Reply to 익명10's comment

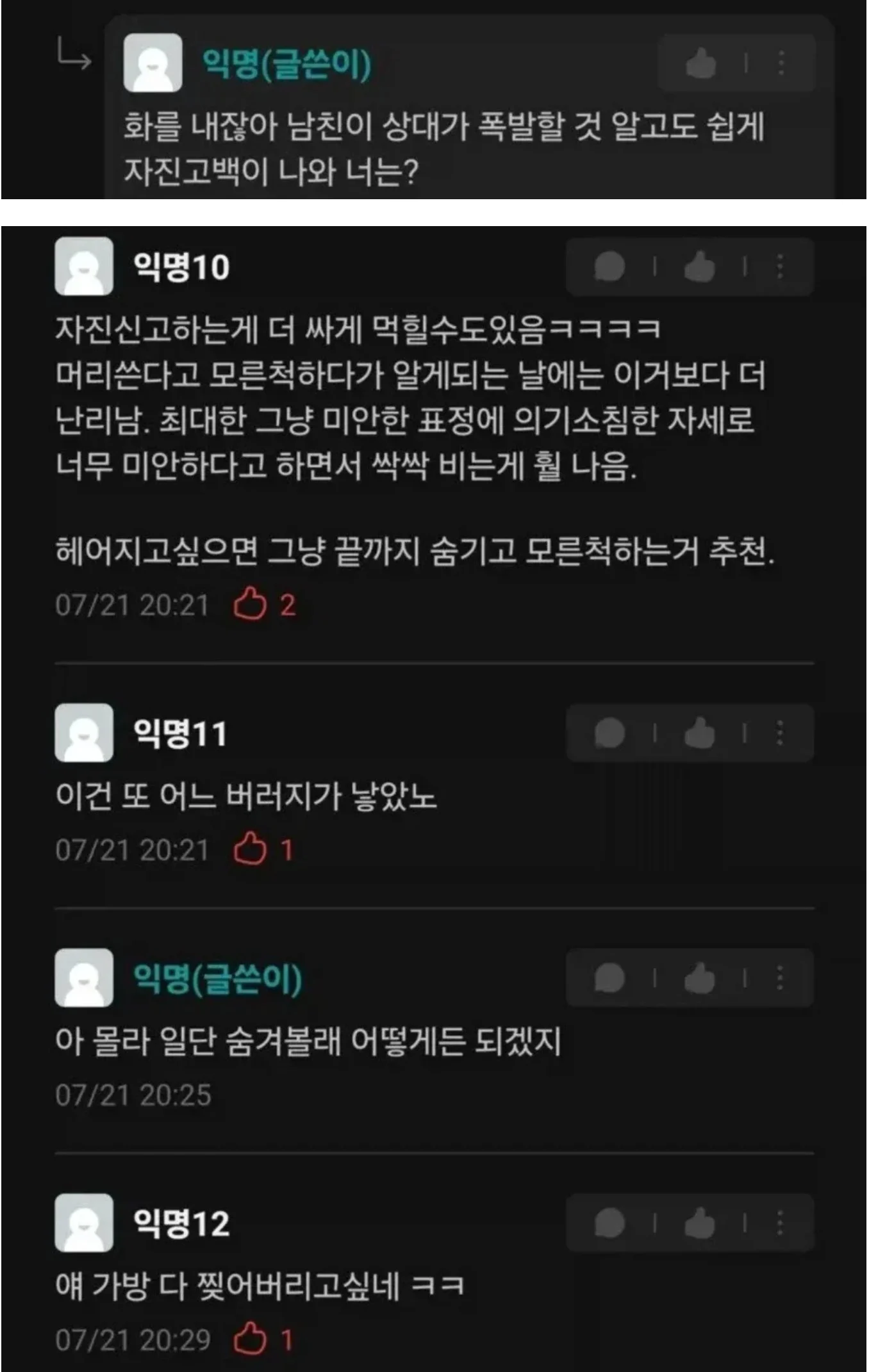609,266
